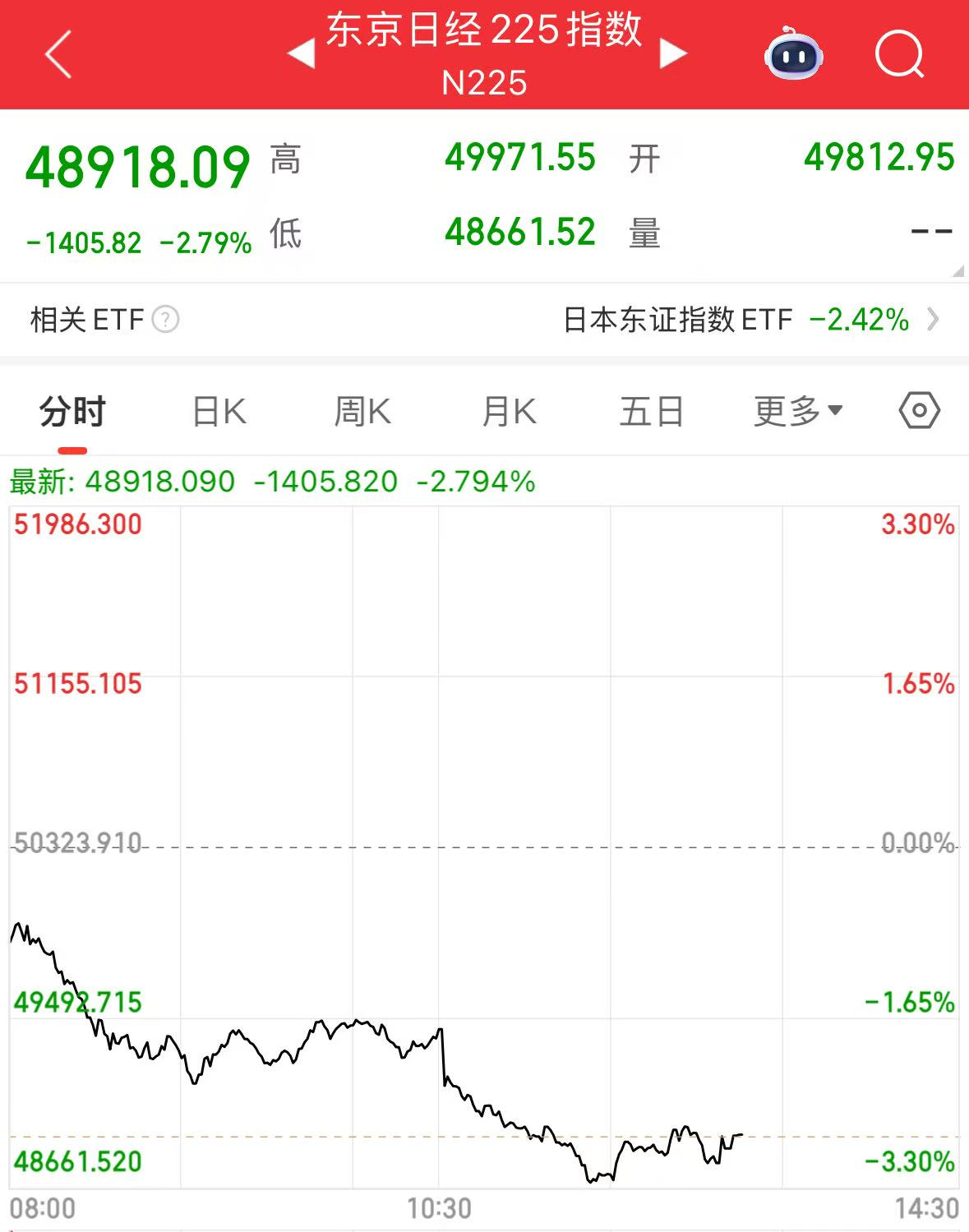
Task: Keep 分时 intraday view selected
Action: pos(71,409)
